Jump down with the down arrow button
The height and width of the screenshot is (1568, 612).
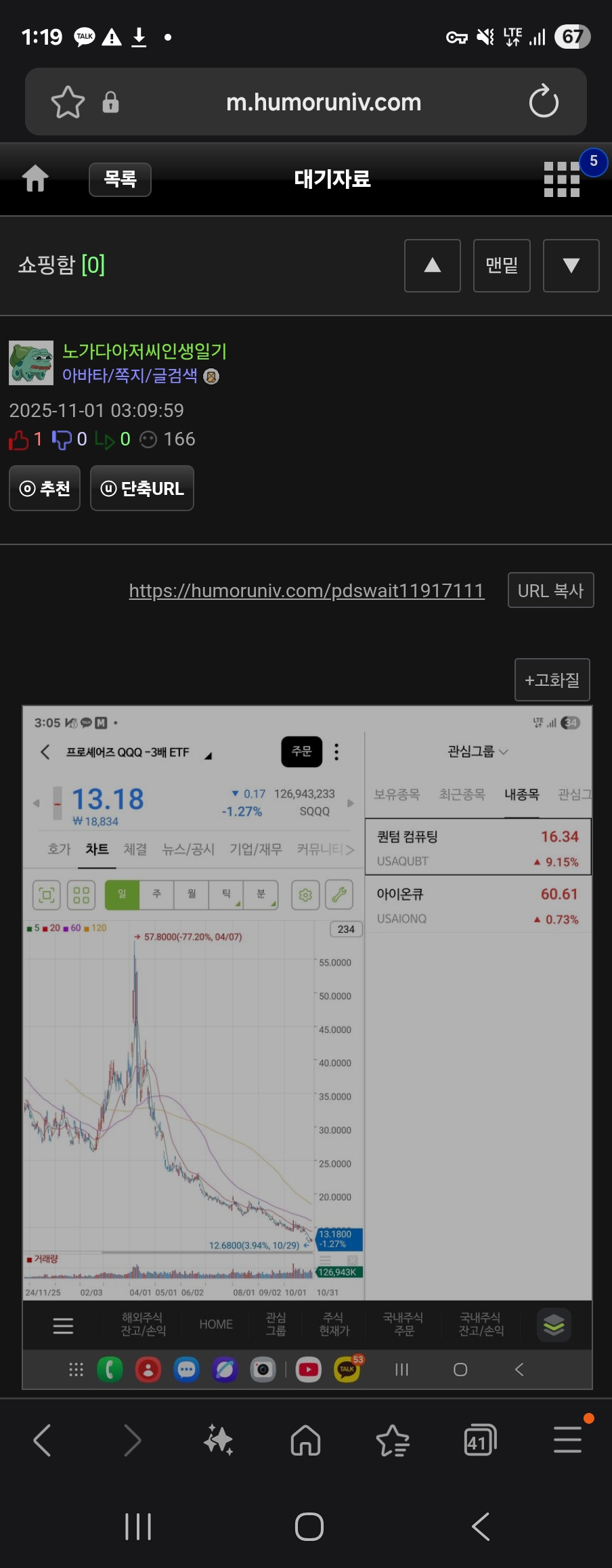click(x=571, y=265)
